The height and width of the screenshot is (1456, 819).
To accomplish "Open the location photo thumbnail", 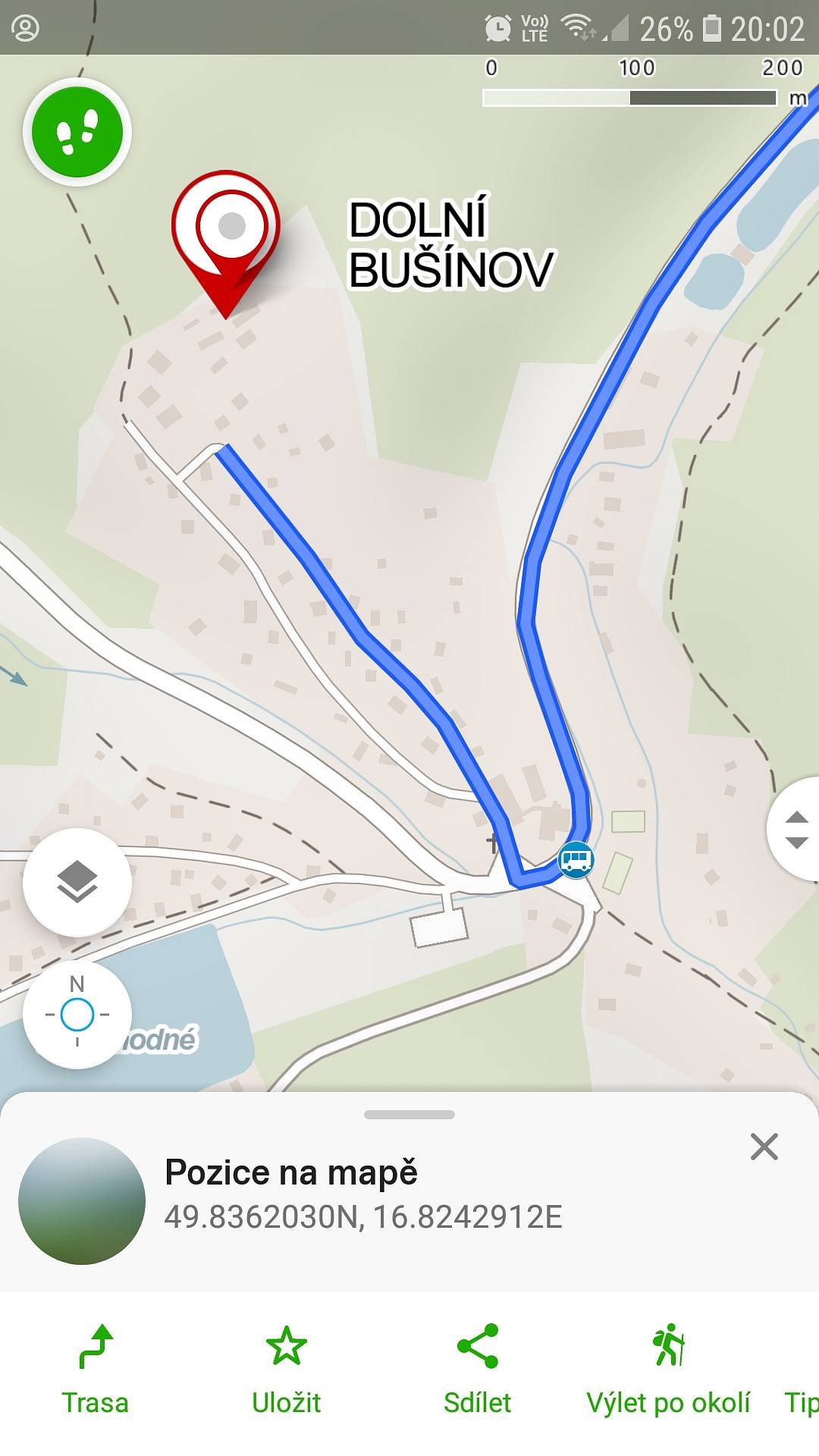I will 82,1201.
